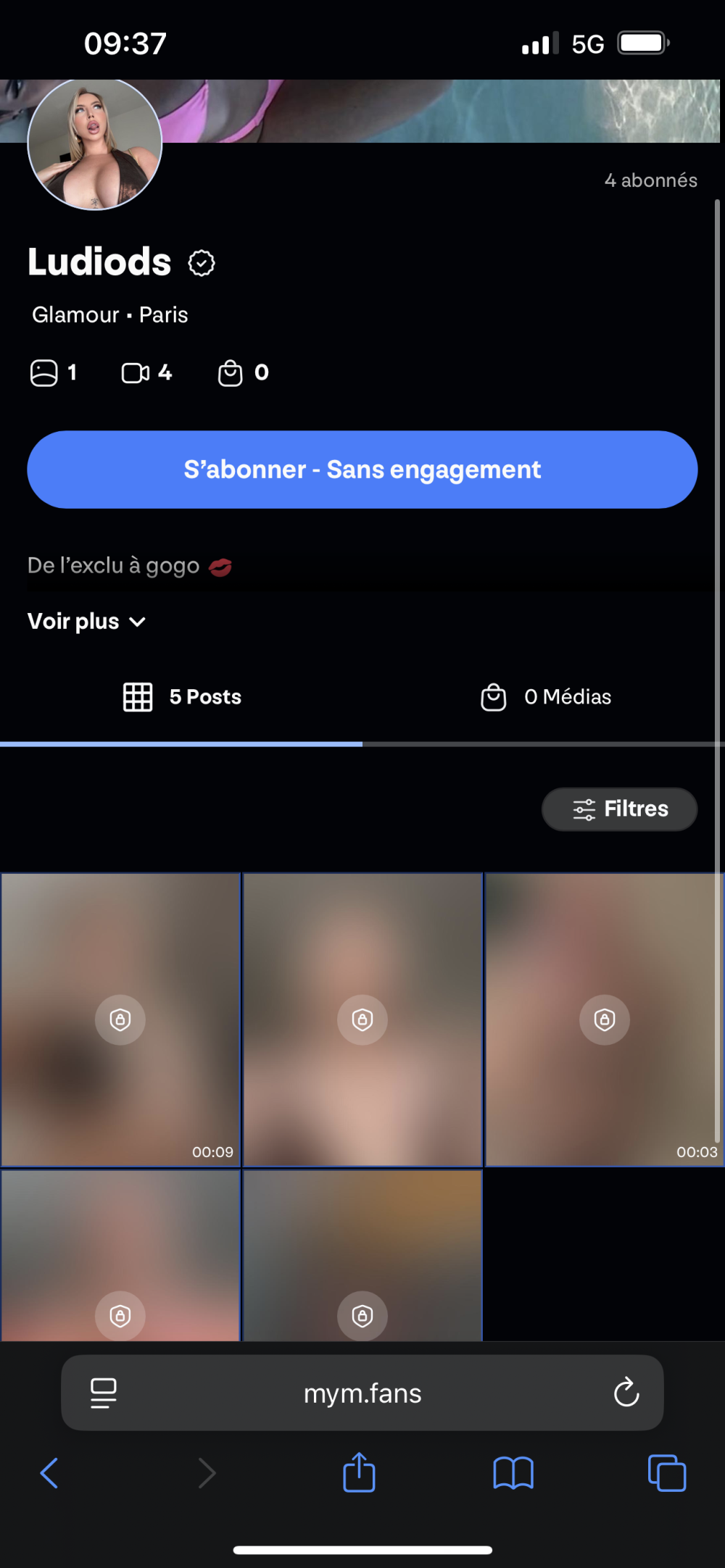Open the locked video lasting 00:09
Viewport: 725px width, 1568px height.
120,1019
